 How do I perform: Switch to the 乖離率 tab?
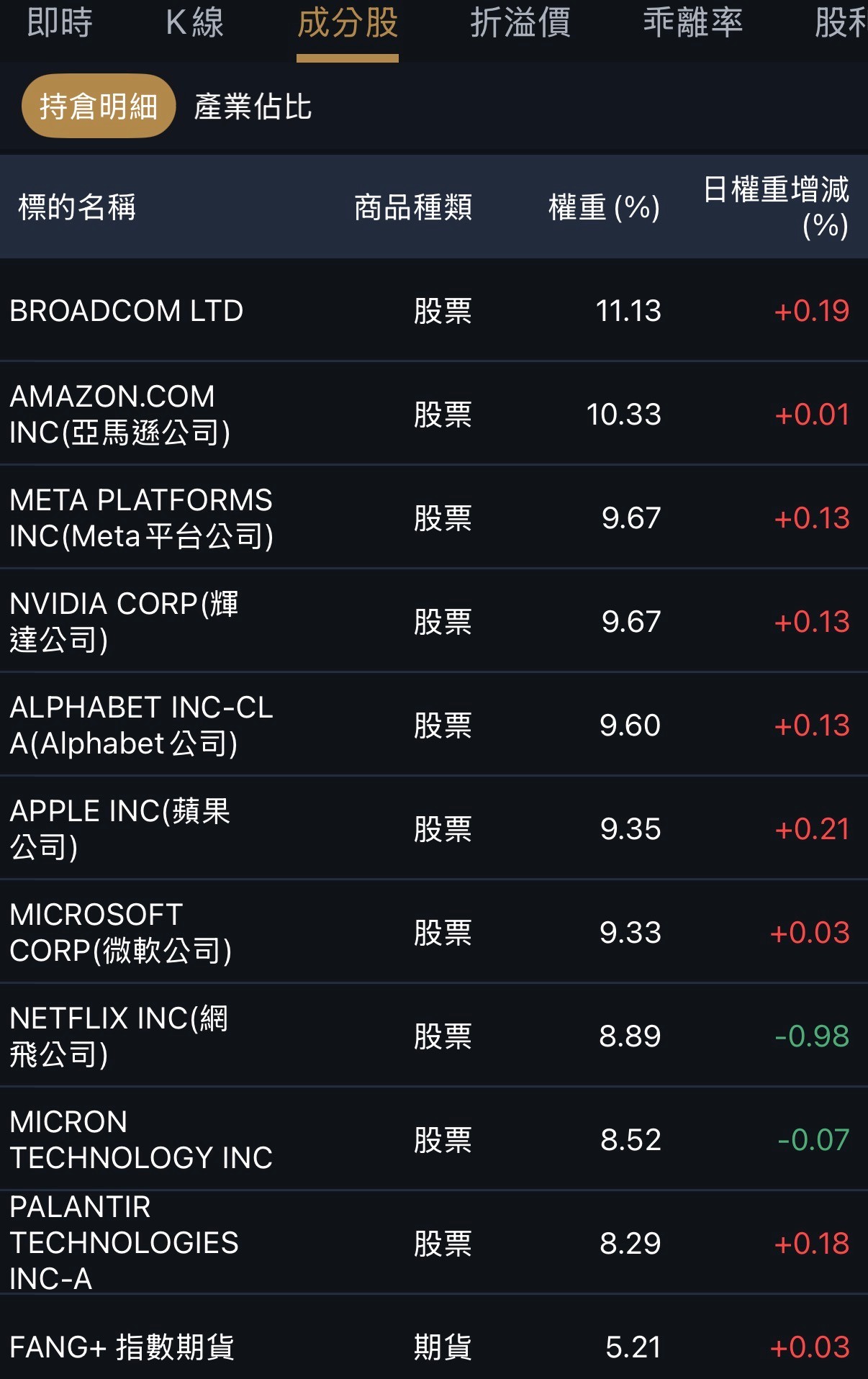(692, 24)
